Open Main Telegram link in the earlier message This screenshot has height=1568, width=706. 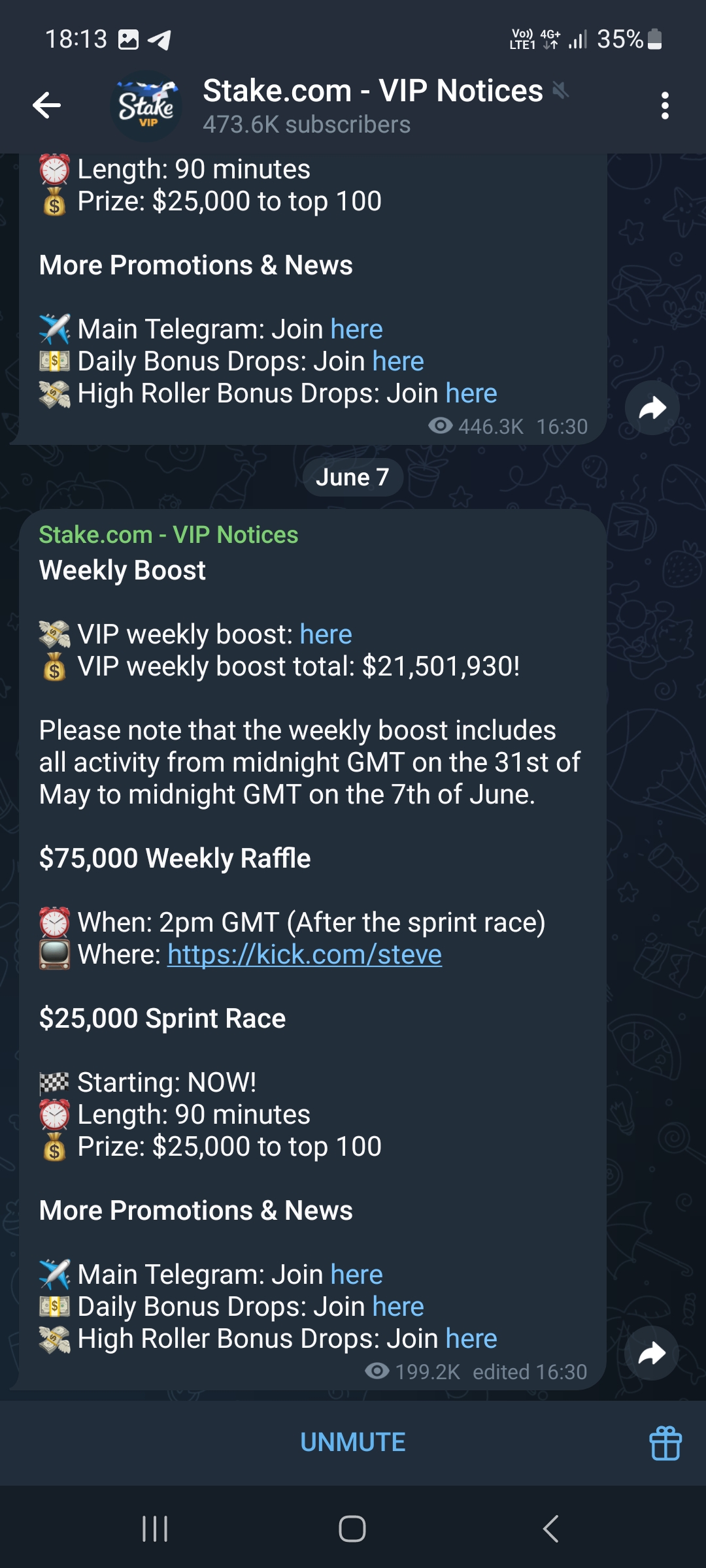[356, 329]
